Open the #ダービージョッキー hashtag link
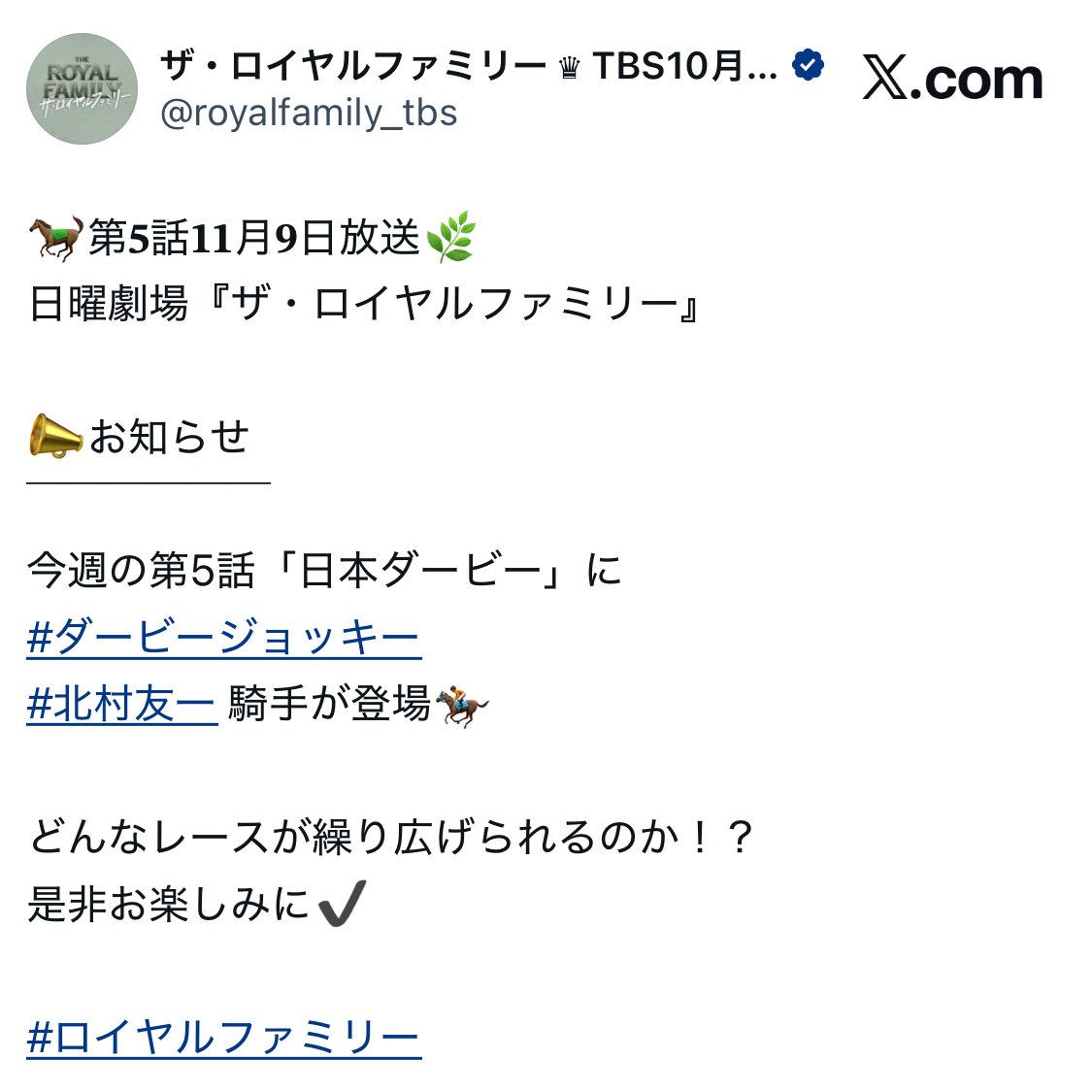This screenshot has height=1092, width=1092. tap(223, 638)
